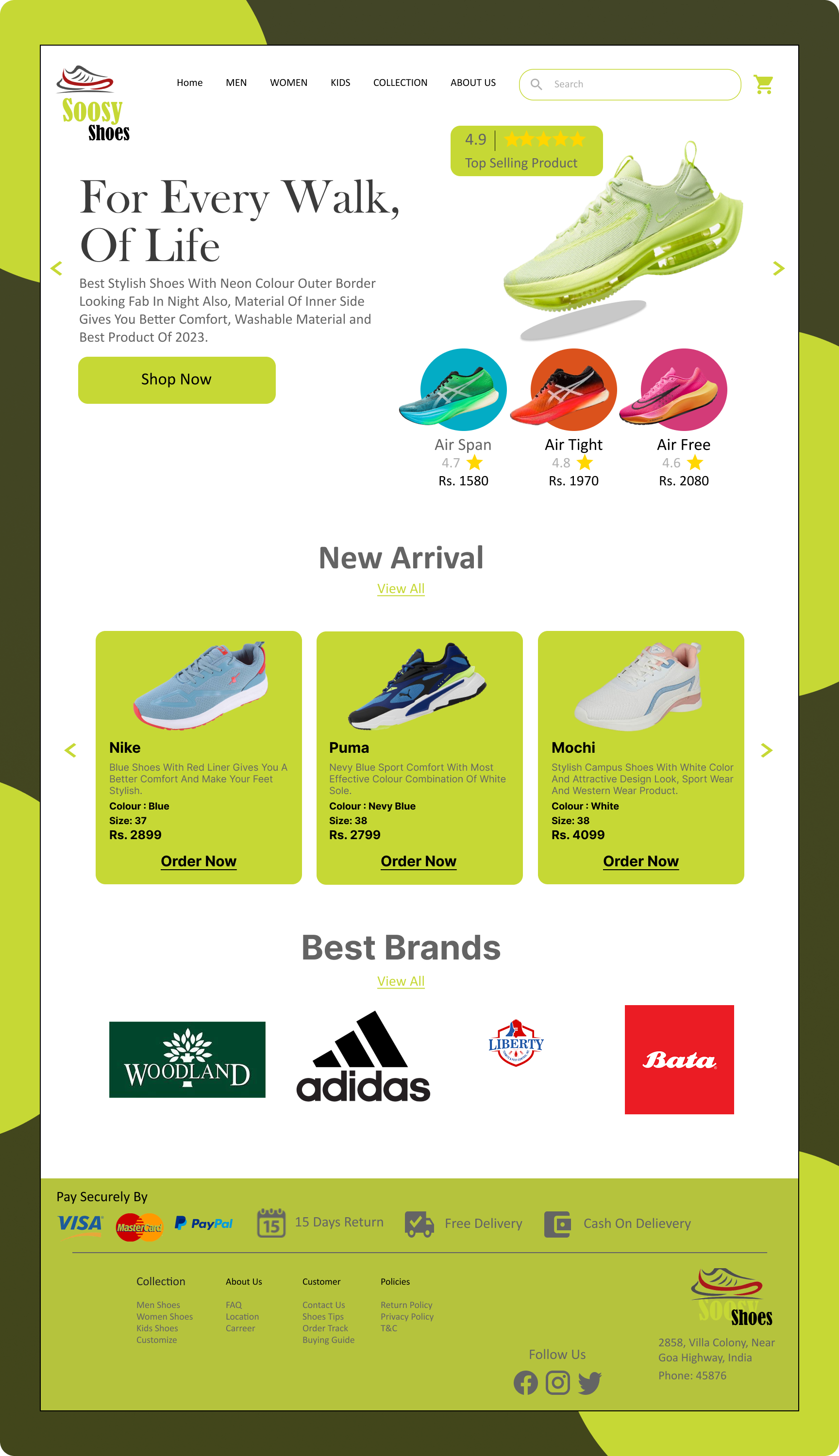Open the Woodland brand tile
This screenshot has width=839, height=1456.
[x=187, y=1059]
